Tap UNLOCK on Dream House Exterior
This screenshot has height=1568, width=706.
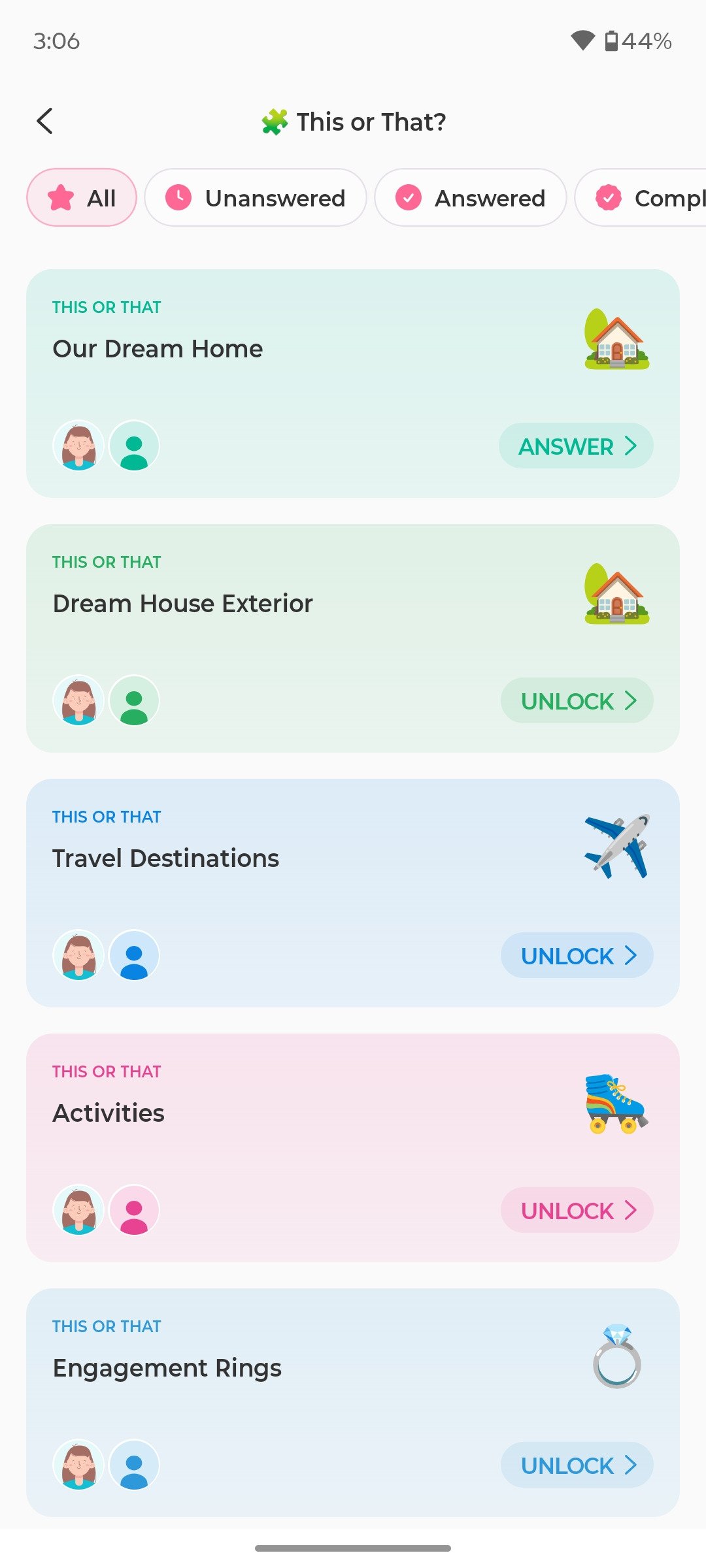click(x=576, y=700)
